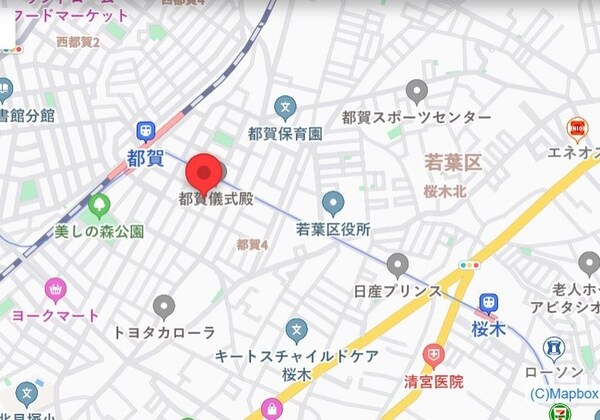Open the 都賀スポーツセンター marker
Viewport: 600px width, 420px height.
point(417,91)
